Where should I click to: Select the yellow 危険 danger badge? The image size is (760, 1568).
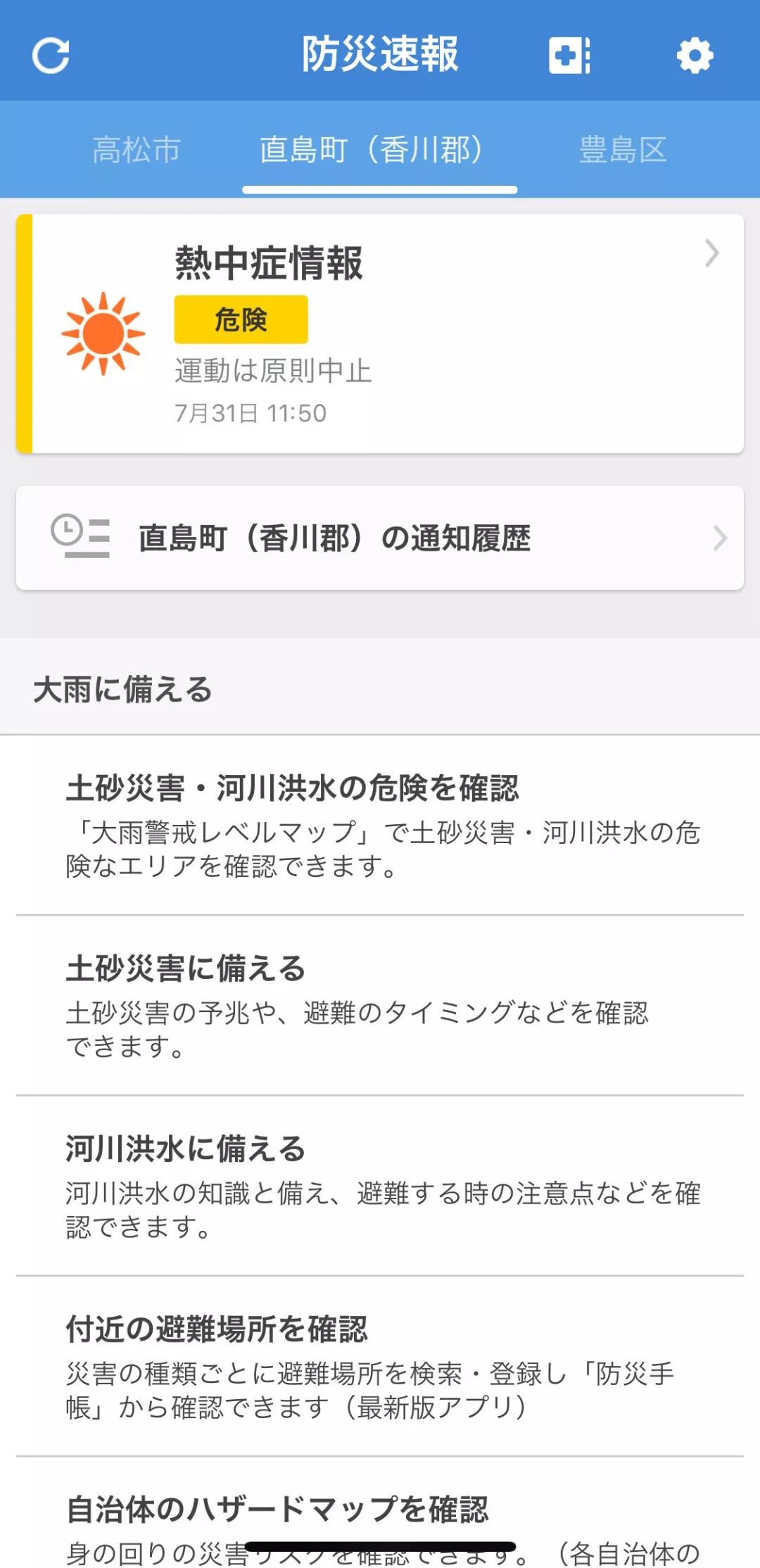point(241,320)
